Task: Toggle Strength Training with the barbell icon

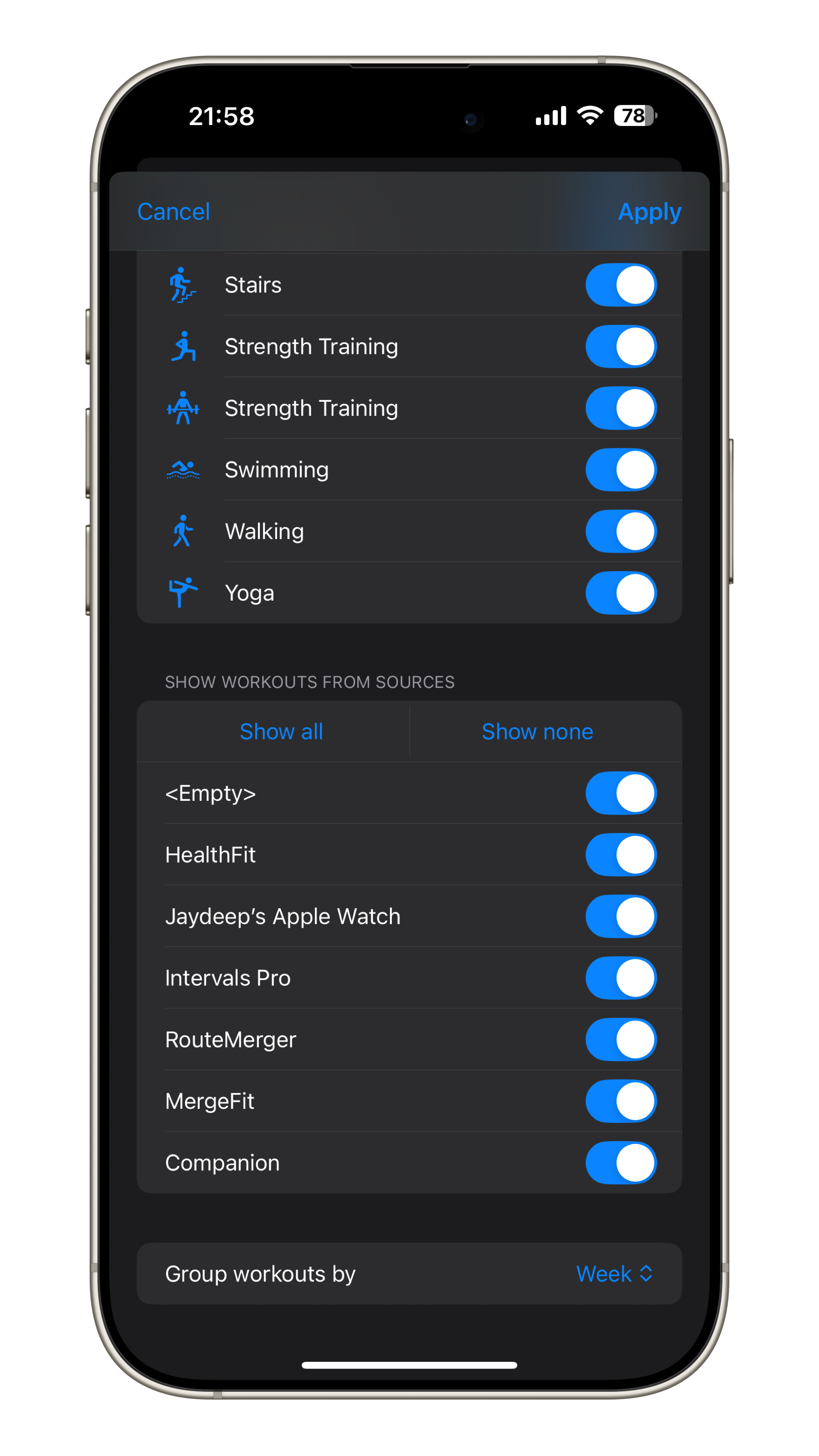Action: [x=620, y=408]
